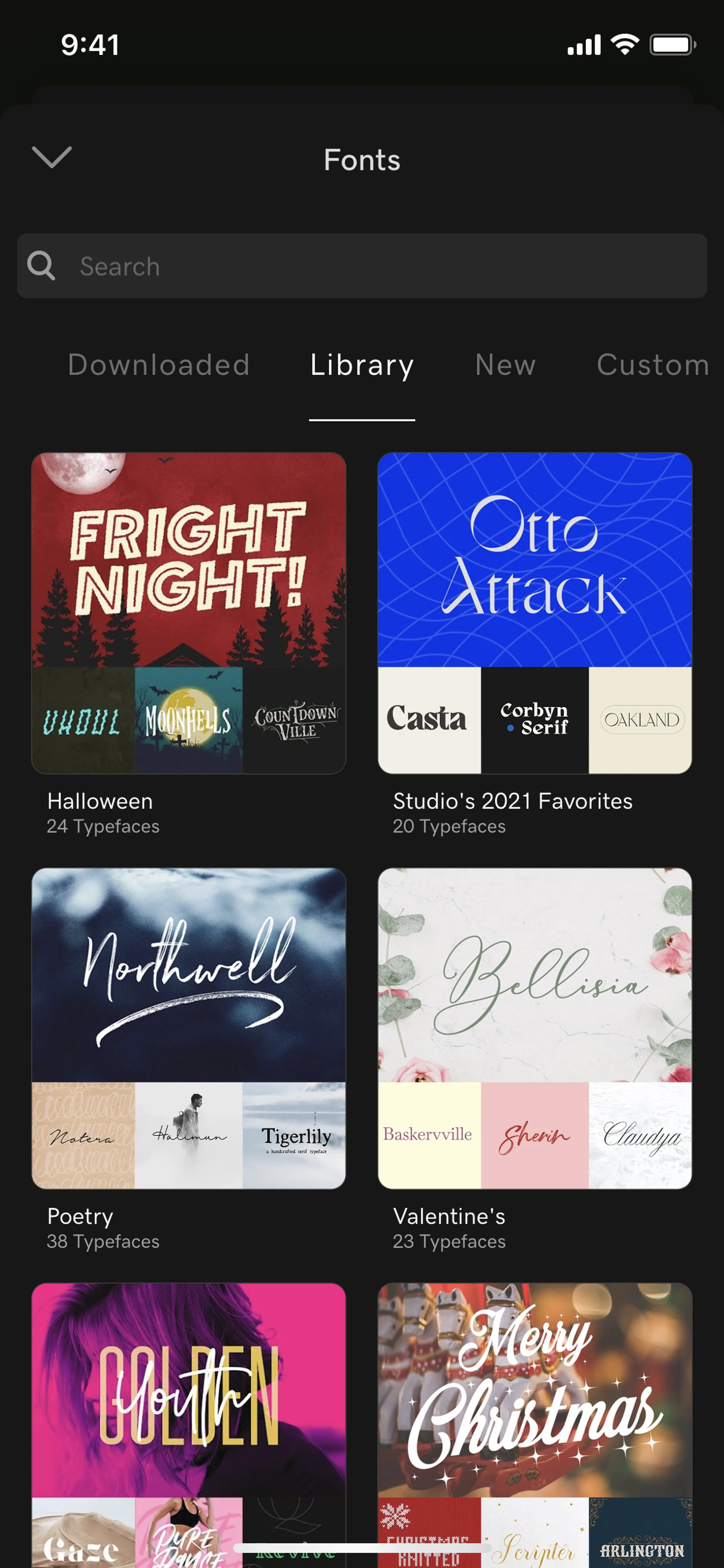Tap the Search field for fonts
Image resolution: width=724 pixels, height=1568 pixels.
coord(362,266)
